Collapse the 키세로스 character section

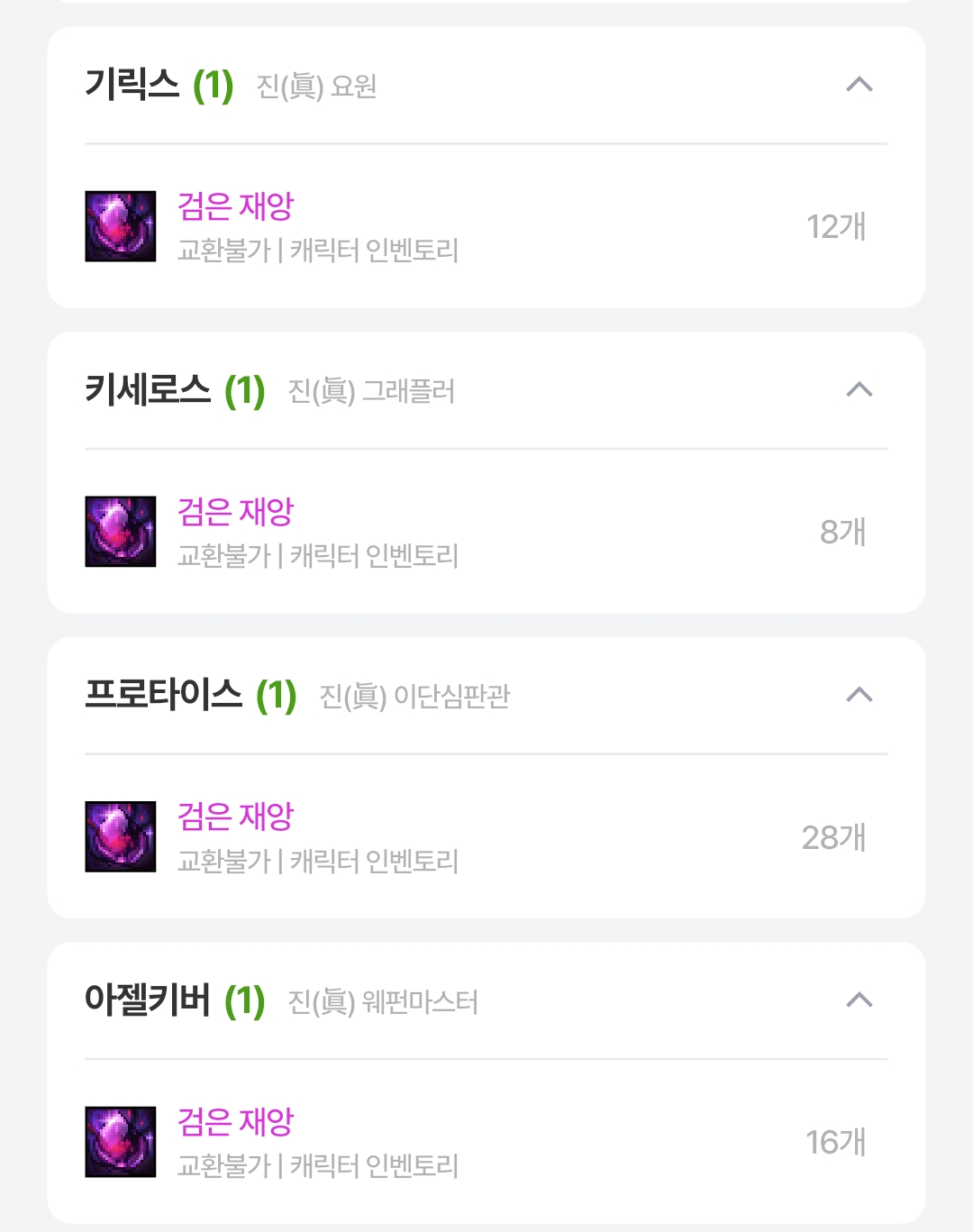pyautogui.click(x=859, y=389)
